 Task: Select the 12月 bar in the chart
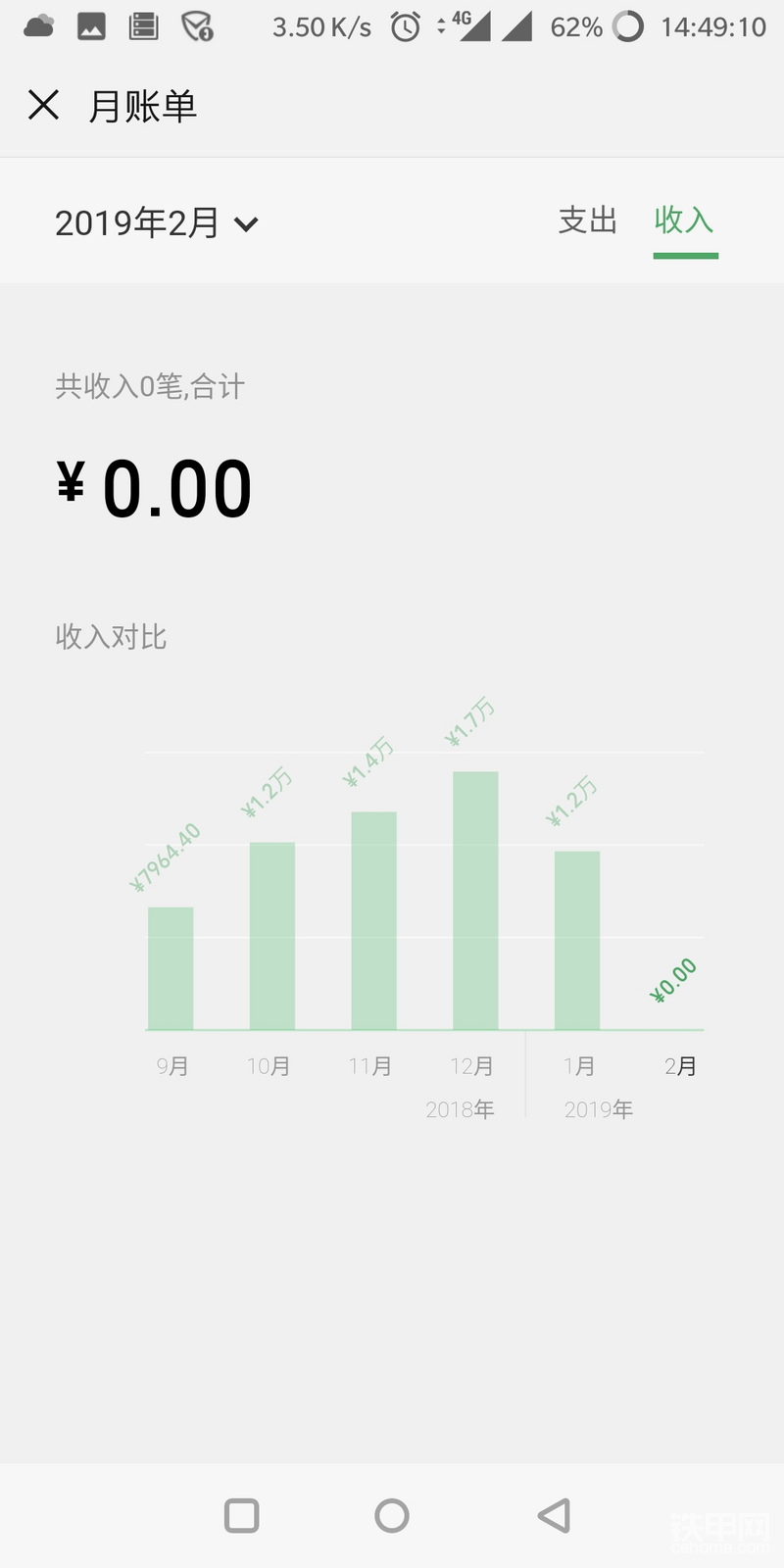tap(475, 901)
